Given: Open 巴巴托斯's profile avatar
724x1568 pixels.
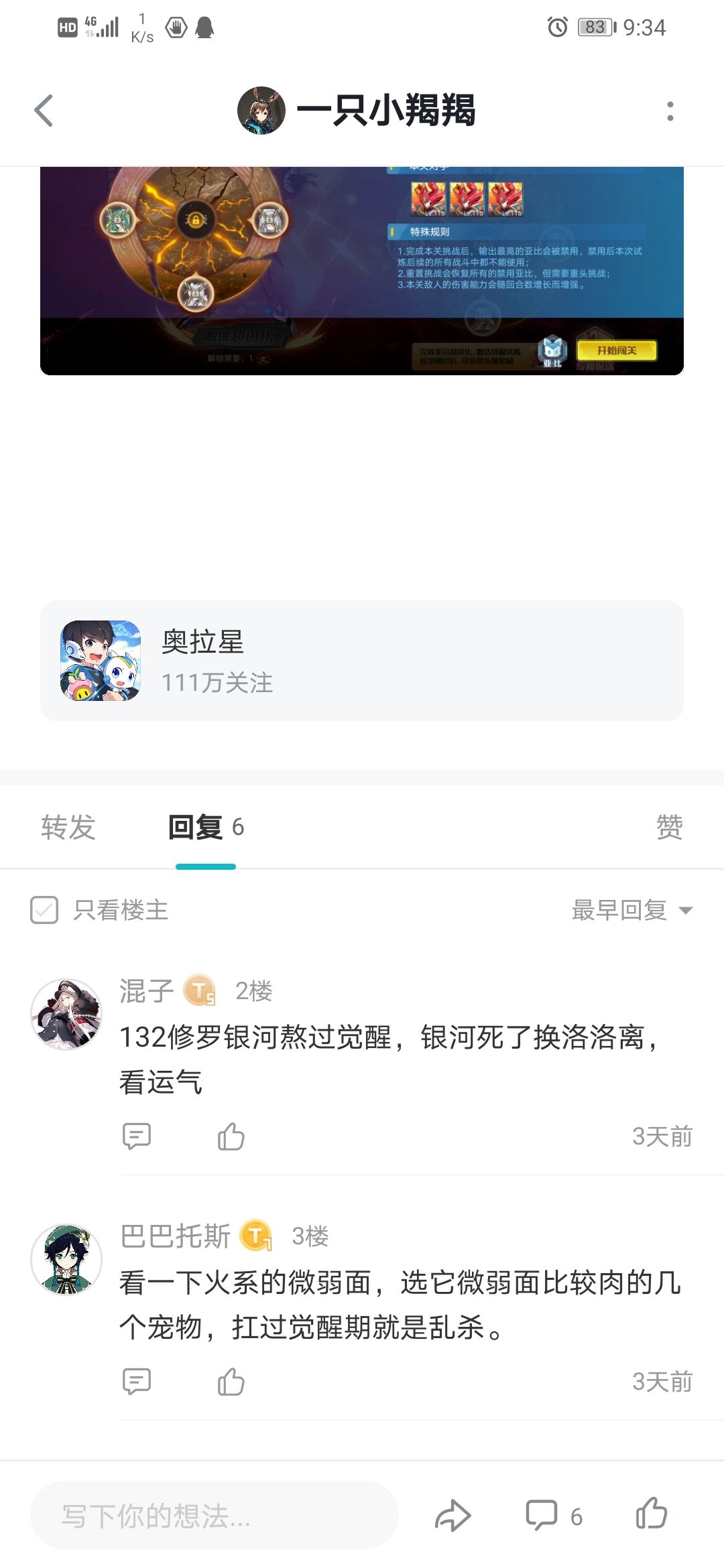Looking at the screenshot, I should (x=66, y=1259).
